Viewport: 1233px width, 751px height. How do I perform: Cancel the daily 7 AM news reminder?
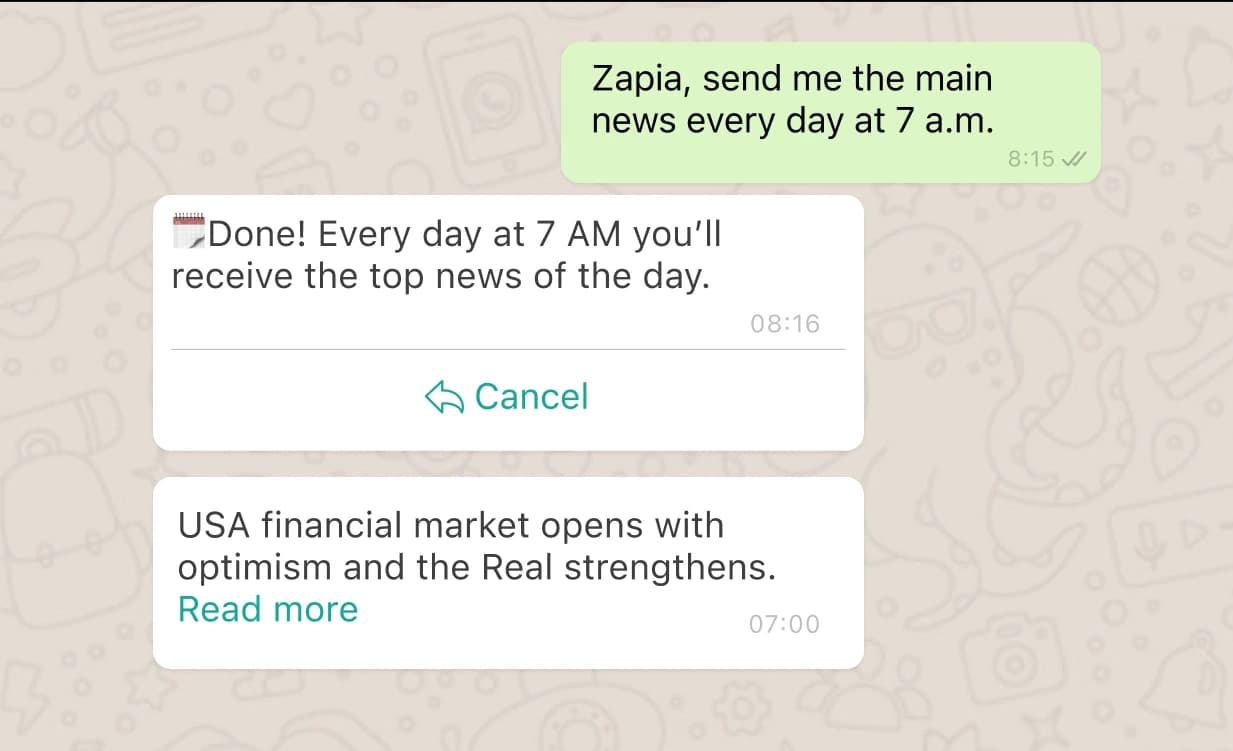[x=508, y=397]
